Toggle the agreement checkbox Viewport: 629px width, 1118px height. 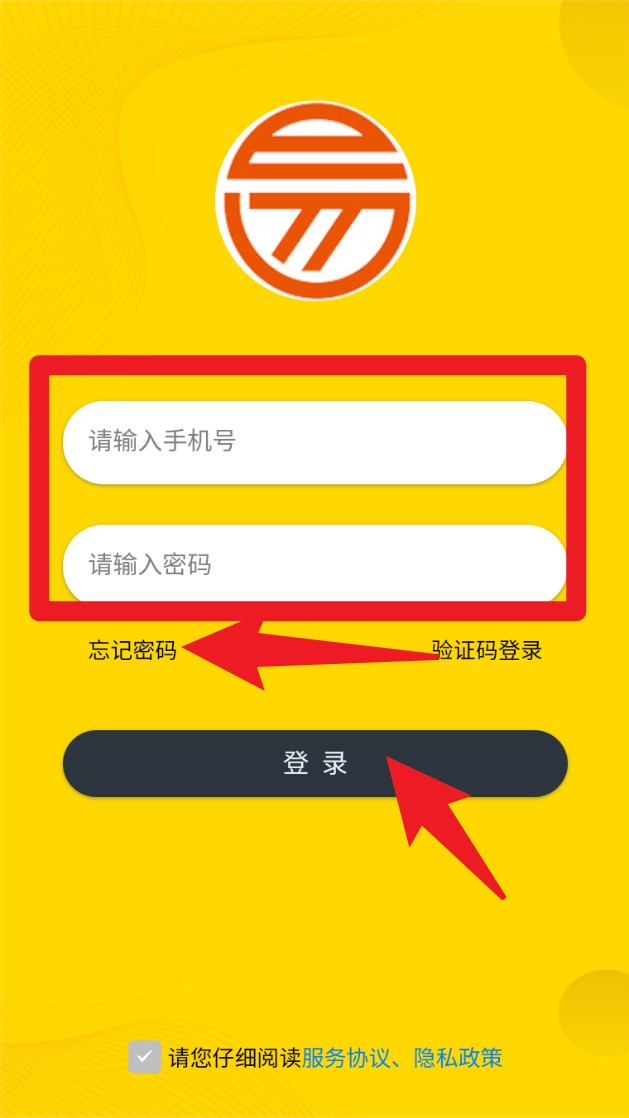[x=144, y=1057]
